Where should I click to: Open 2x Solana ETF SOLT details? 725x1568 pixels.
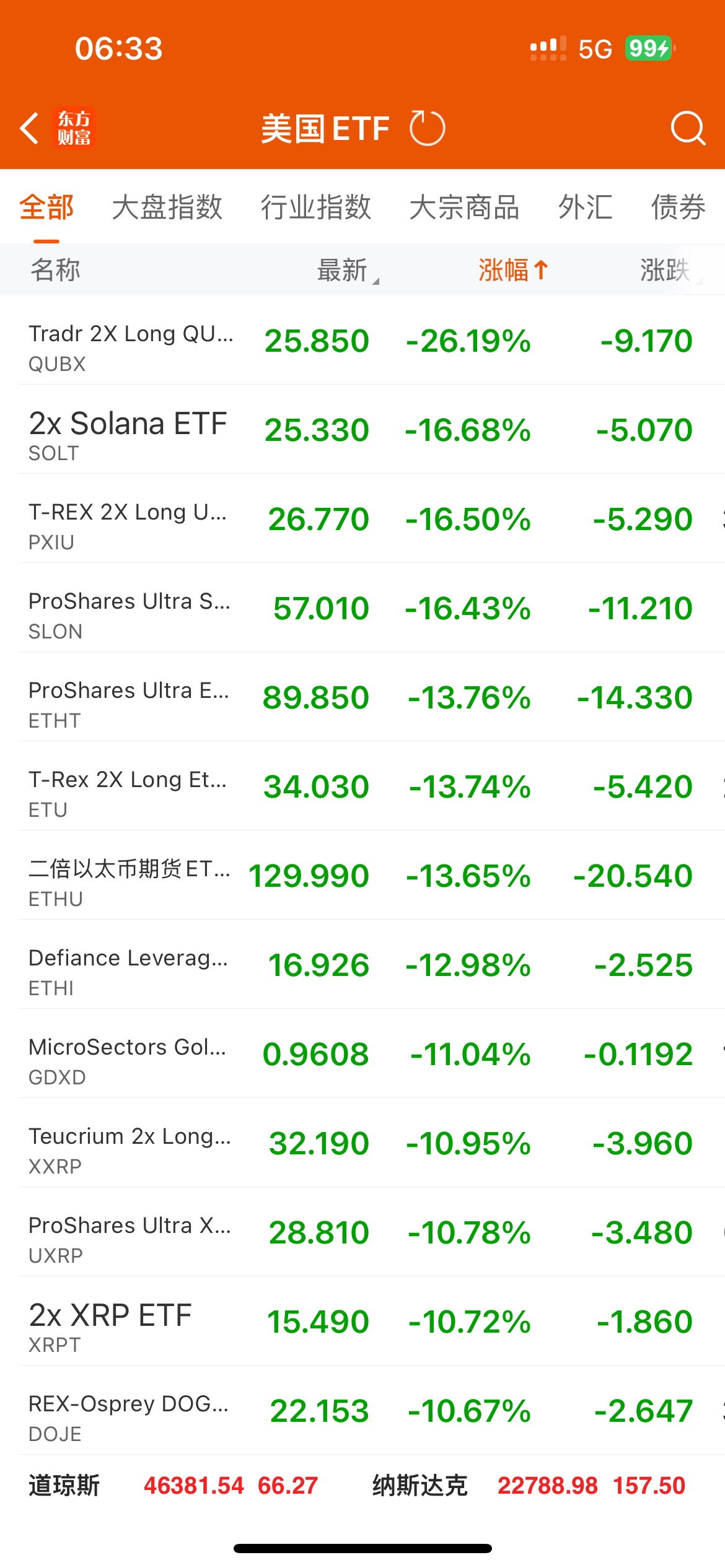(362, 429)
